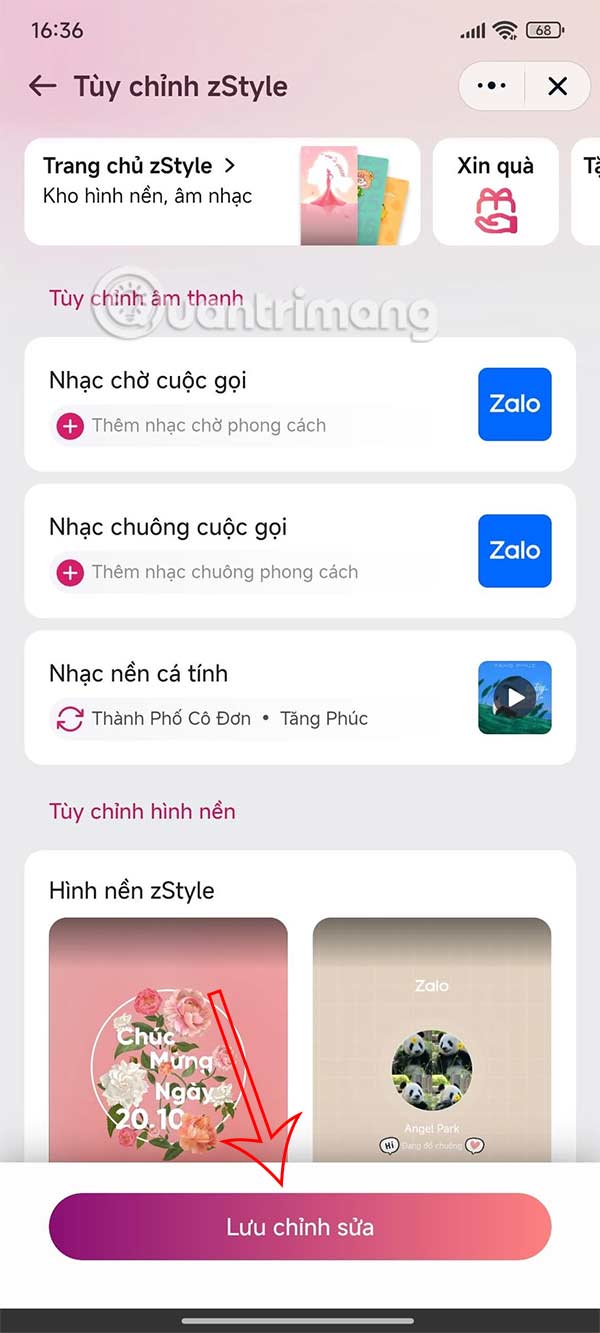Viewport: 600px width, 1333px height.
Task: Tap Zalo thumbnail in Nhạc chờ cuộc gọi
Action: (x=515, y=404)
